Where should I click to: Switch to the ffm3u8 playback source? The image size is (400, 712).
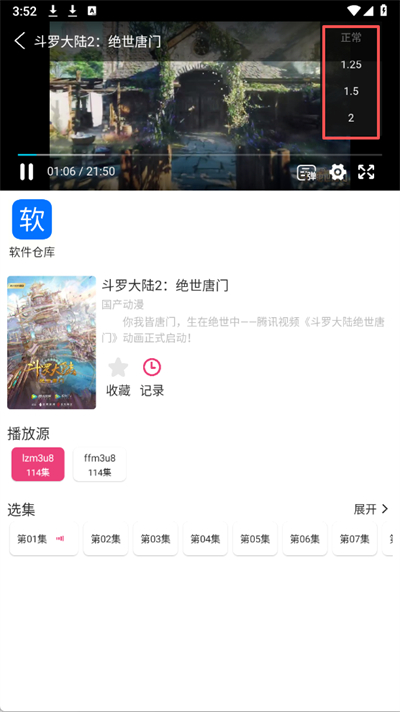tap(99, 464)
